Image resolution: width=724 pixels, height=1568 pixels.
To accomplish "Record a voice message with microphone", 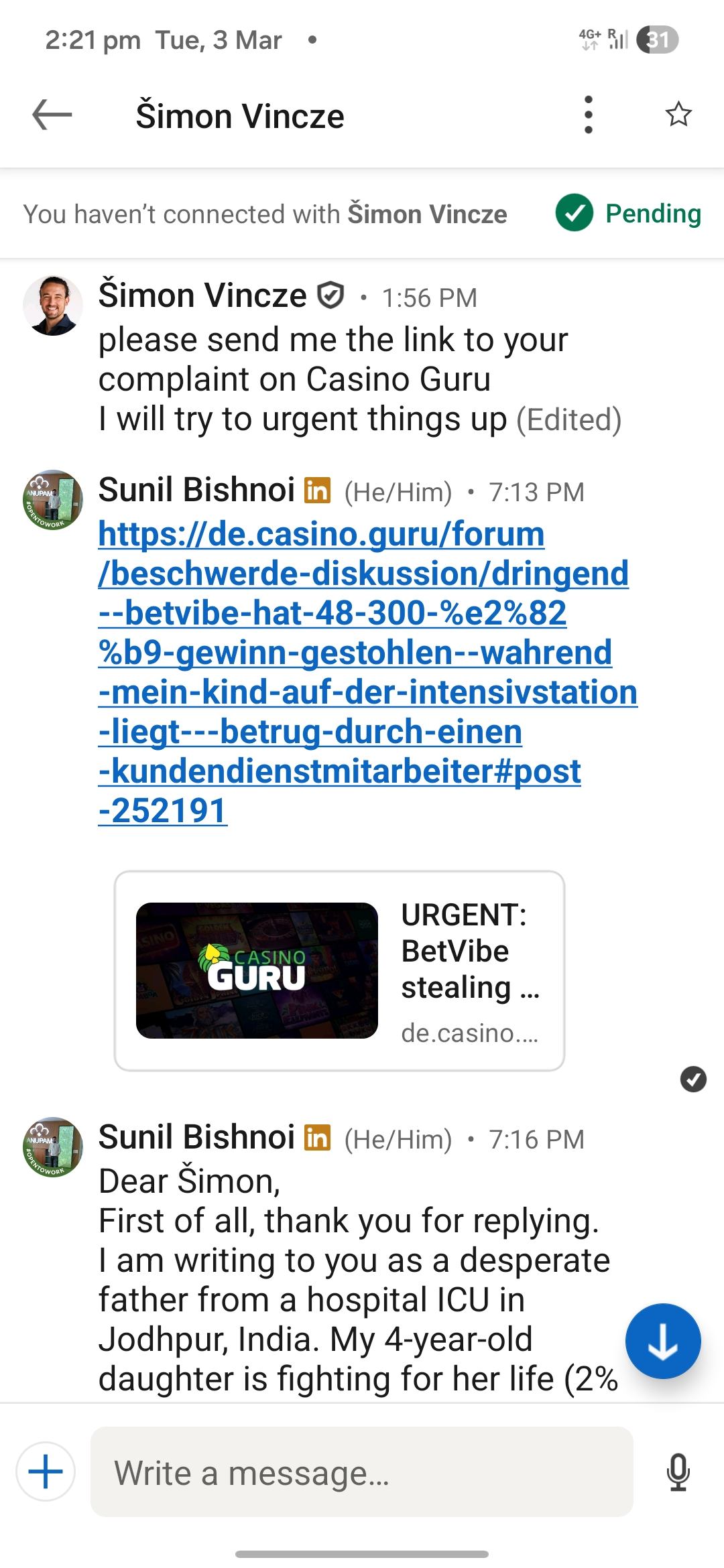I will coord(678,1472).
